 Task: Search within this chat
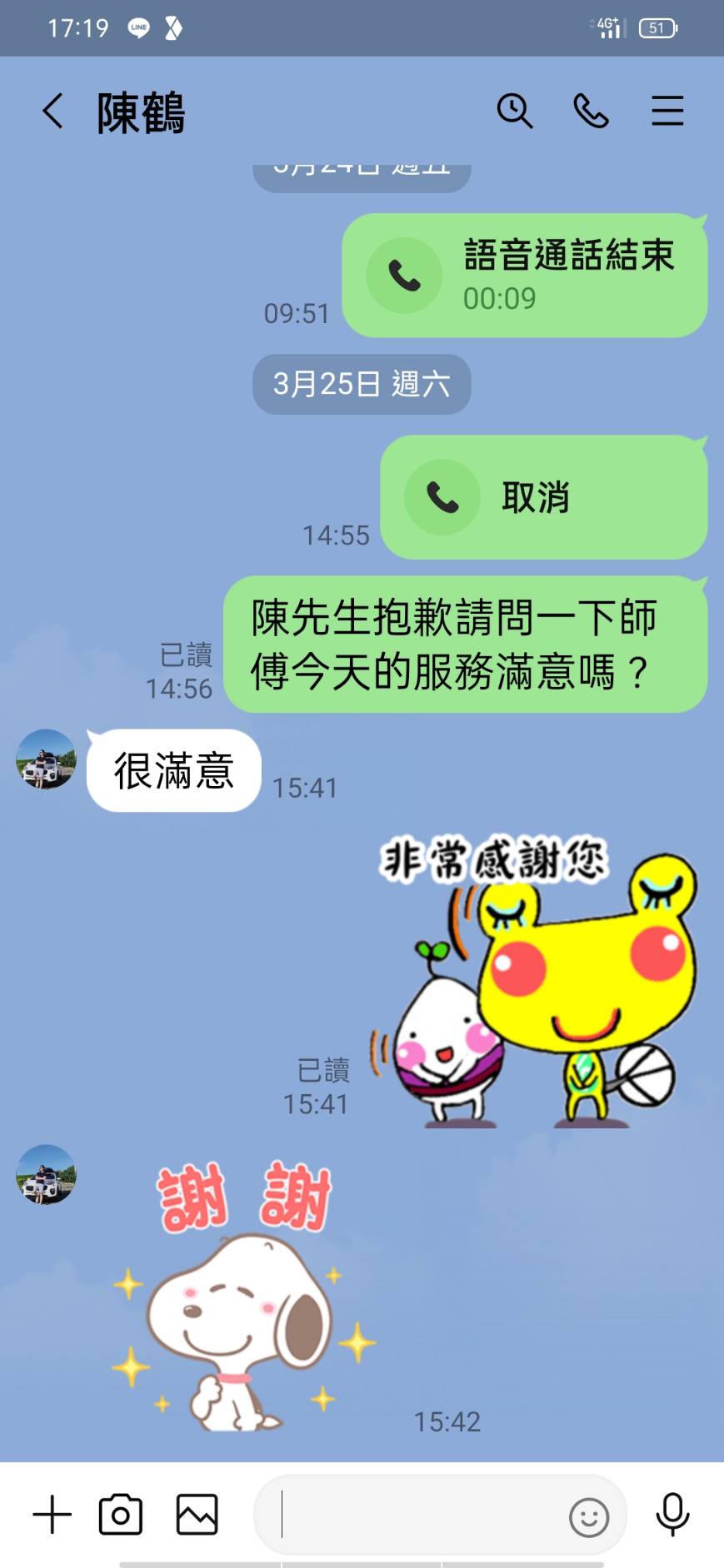tap(514, 111)
